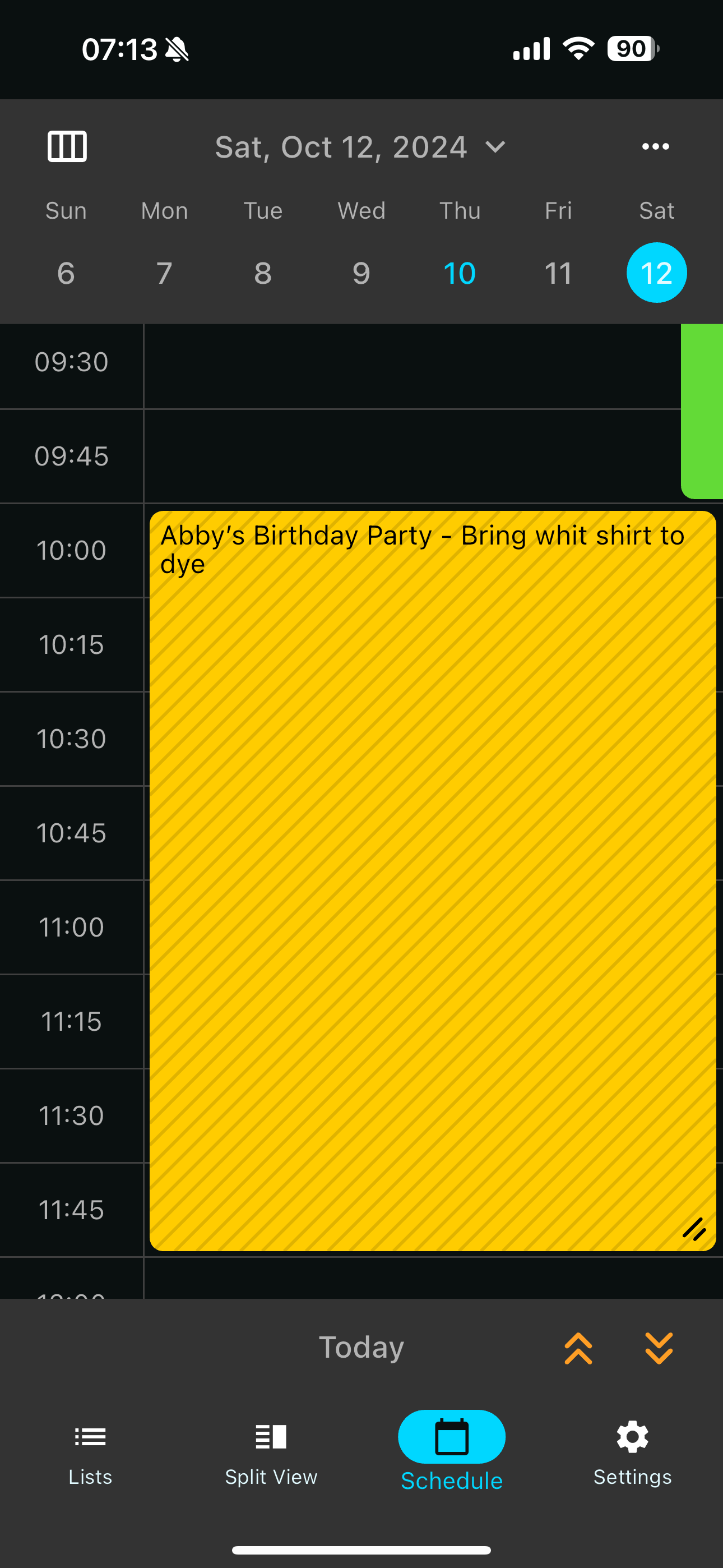Jump to Today

[361, 1348]
